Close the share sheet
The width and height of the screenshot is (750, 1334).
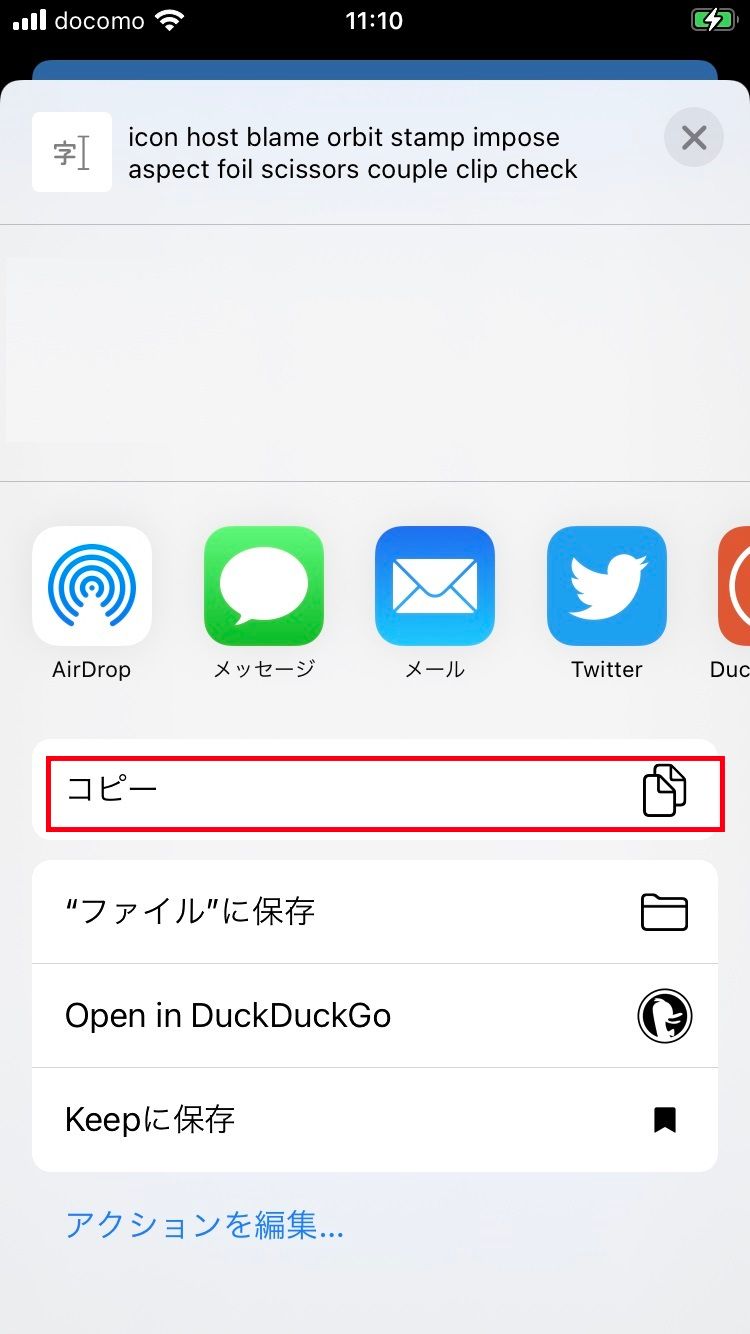click(x=693, y=137)
